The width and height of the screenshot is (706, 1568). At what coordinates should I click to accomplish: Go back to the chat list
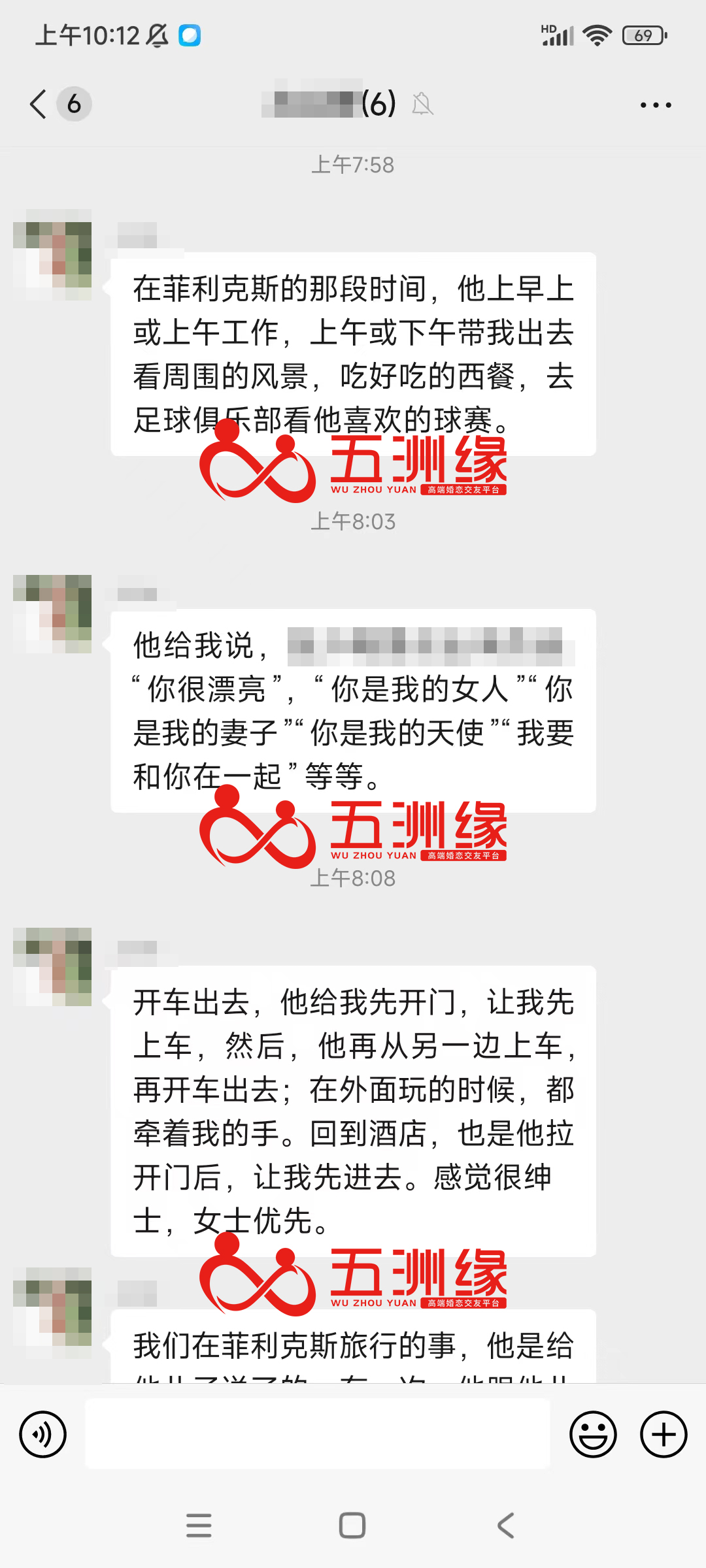pyautogui.click(x=39, y=104)
